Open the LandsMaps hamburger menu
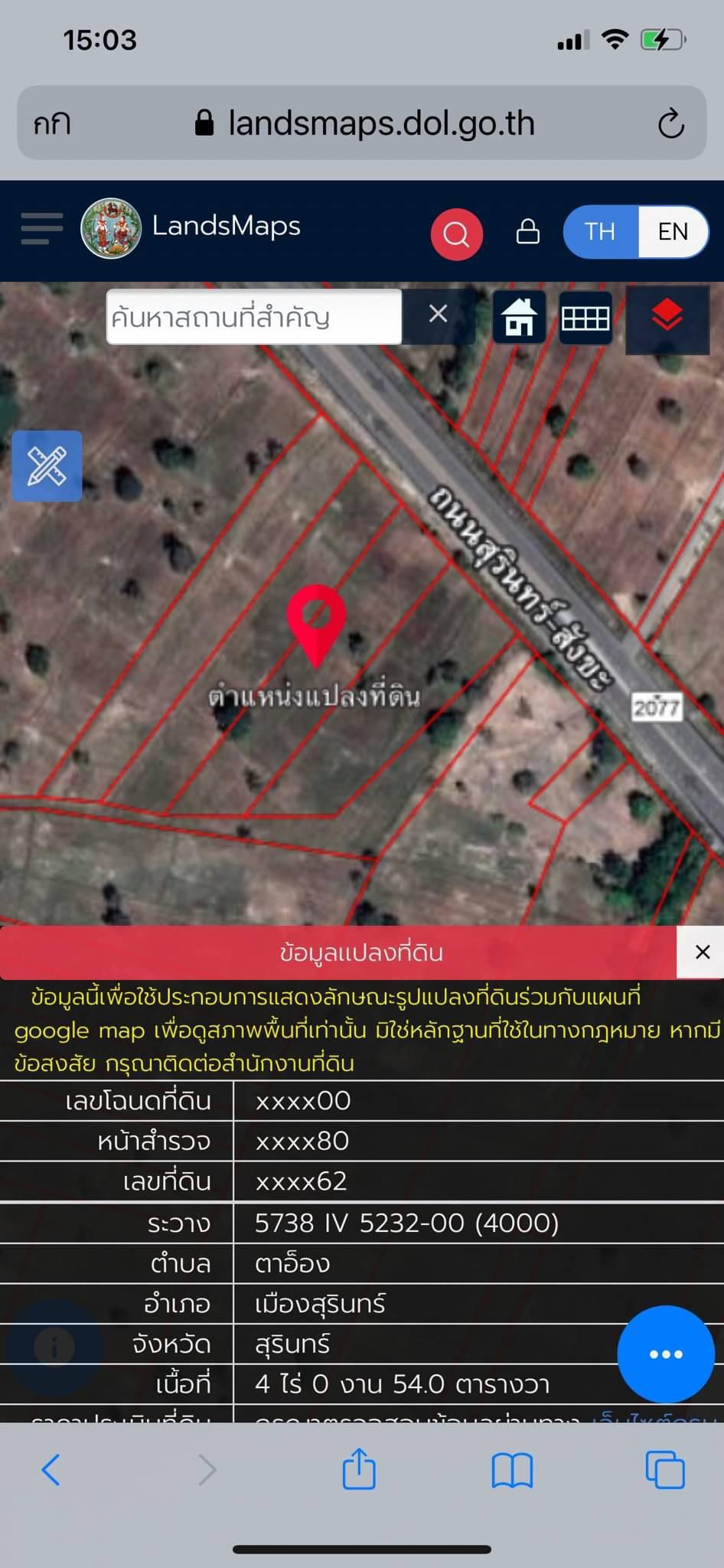 pyautogui.click(x=41, y=229)
